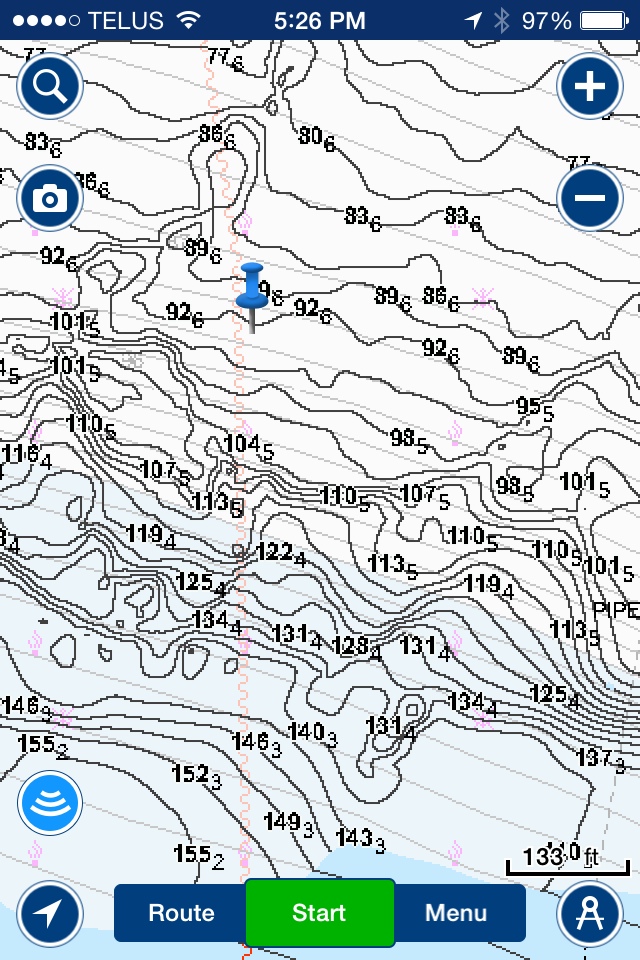Center map on current location arrow
Screen dimensions: 640x960
(x=50, y=913)
